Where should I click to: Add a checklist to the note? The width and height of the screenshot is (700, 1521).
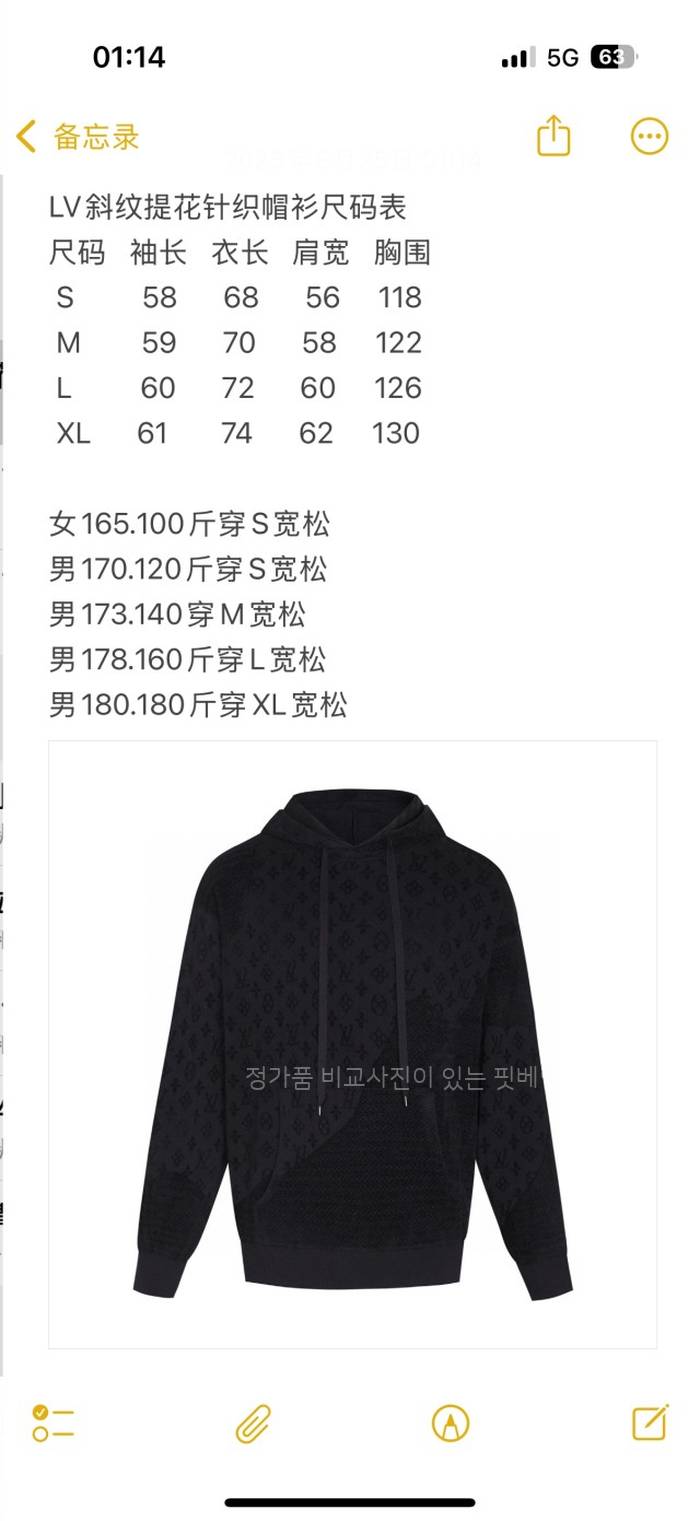tap(53, 1422)
